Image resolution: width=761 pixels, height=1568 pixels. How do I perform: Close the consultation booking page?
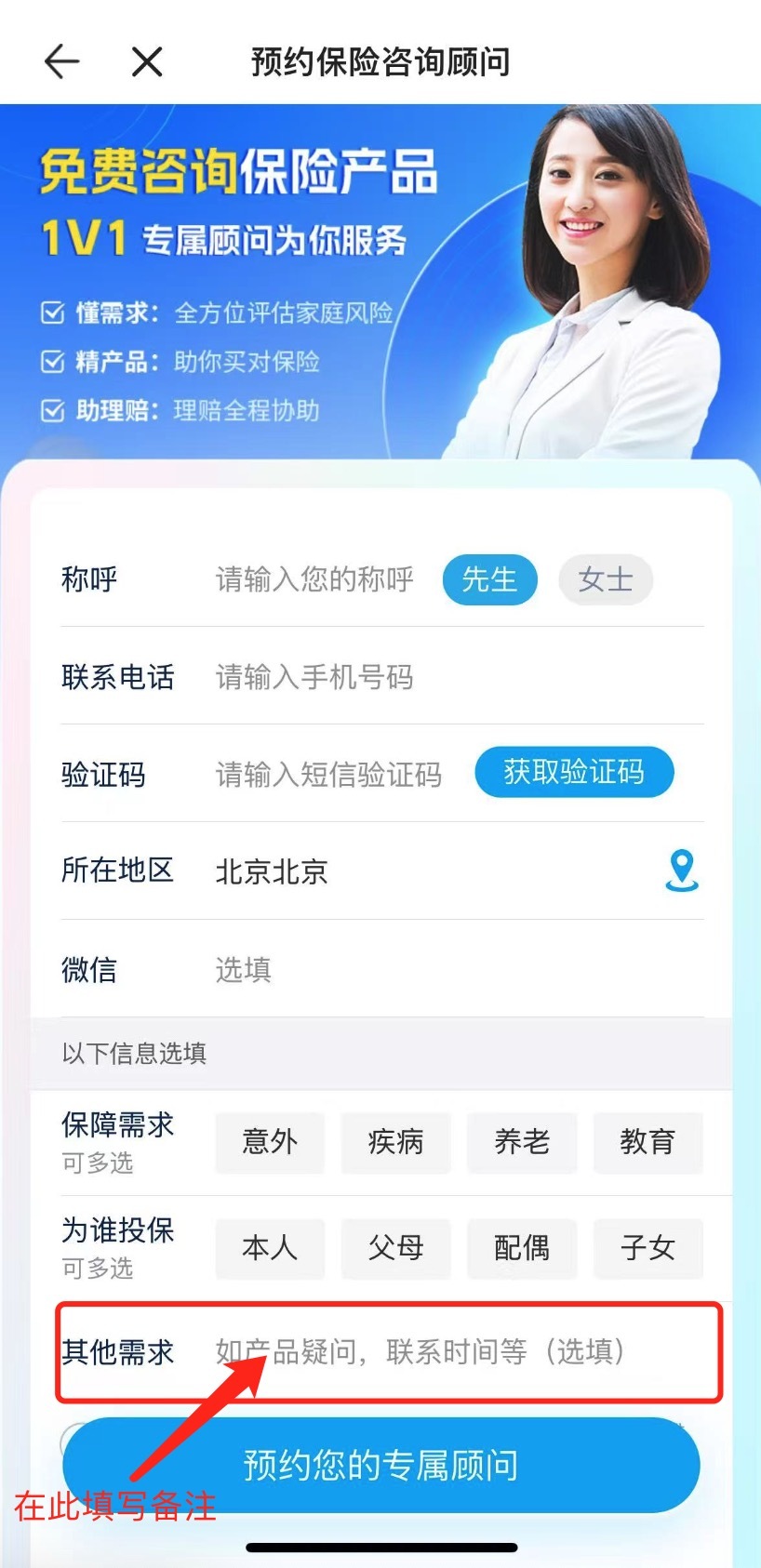tap(147, 62)
